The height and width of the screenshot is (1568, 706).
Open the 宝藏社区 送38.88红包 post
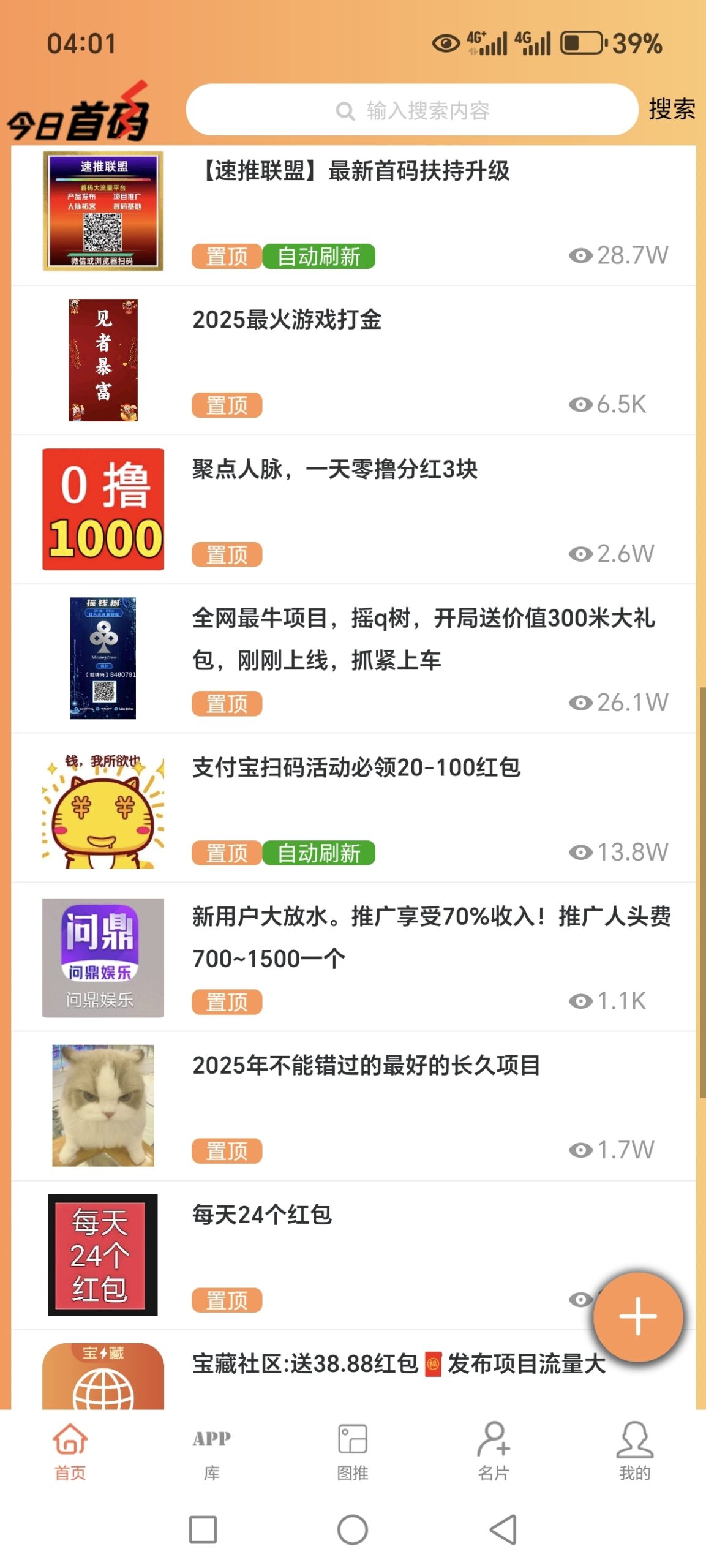pos(398,1365)
